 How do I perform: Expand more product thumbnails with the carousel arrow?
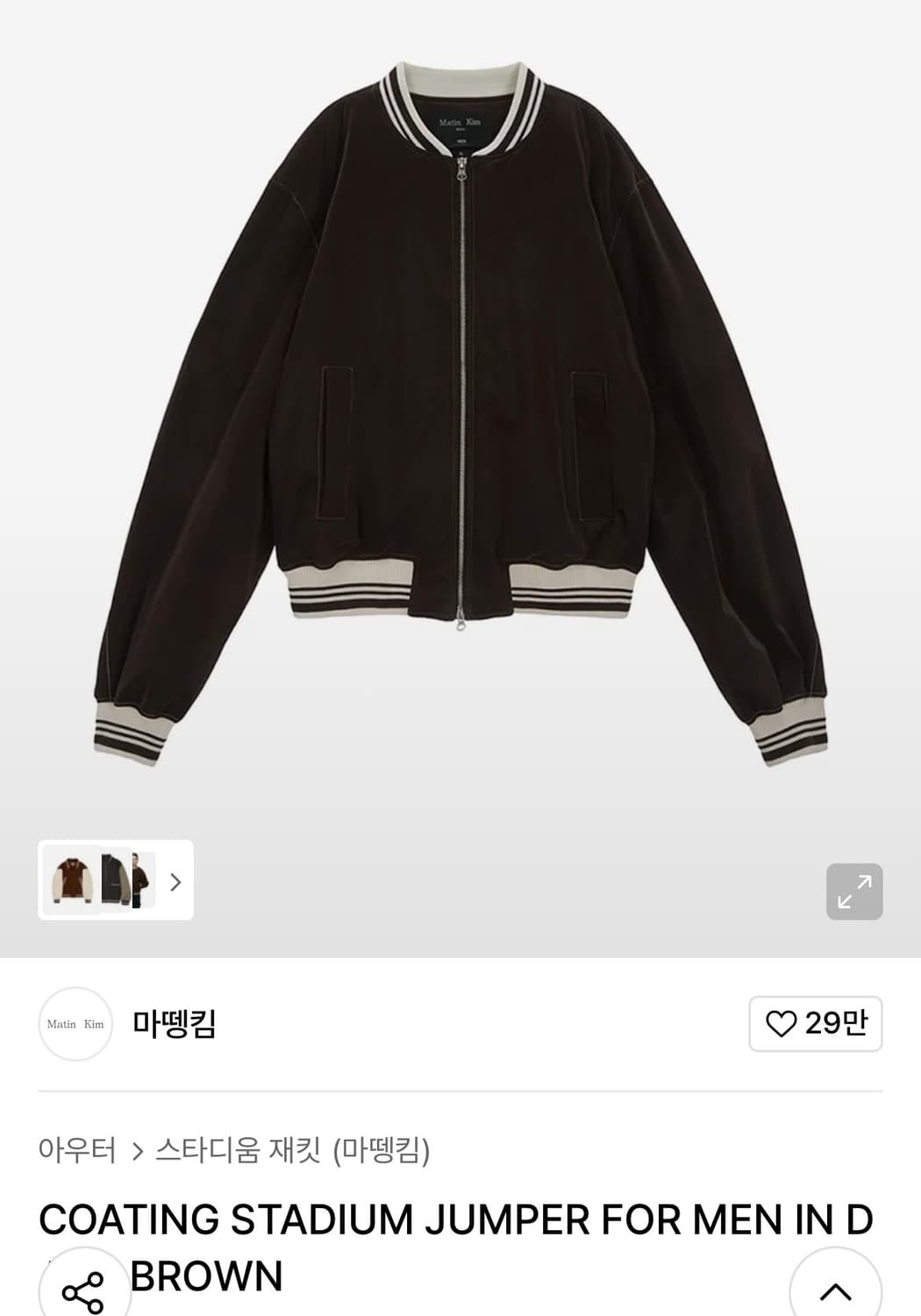coord(175,882)
